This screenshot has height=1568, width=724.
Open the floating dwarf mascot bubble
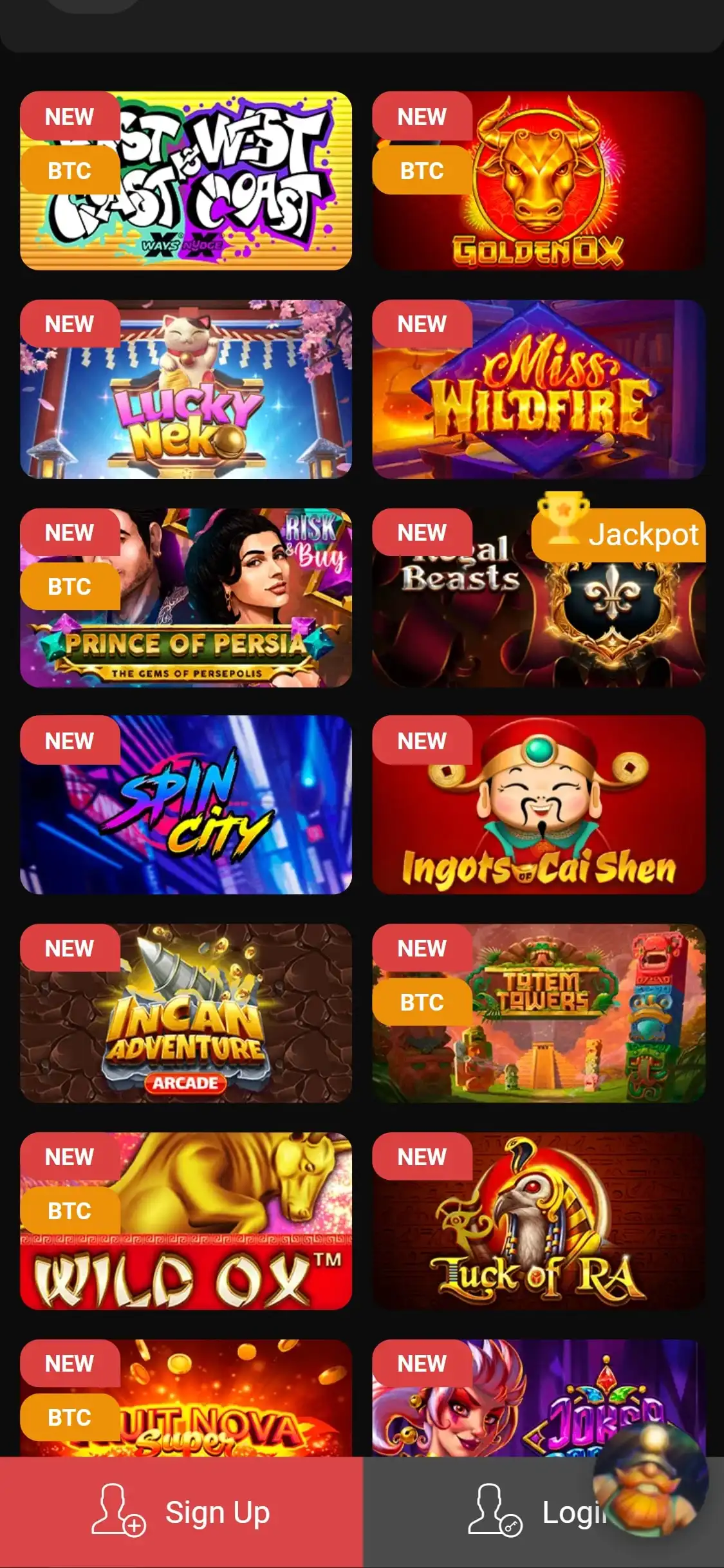pos(650,1480)
